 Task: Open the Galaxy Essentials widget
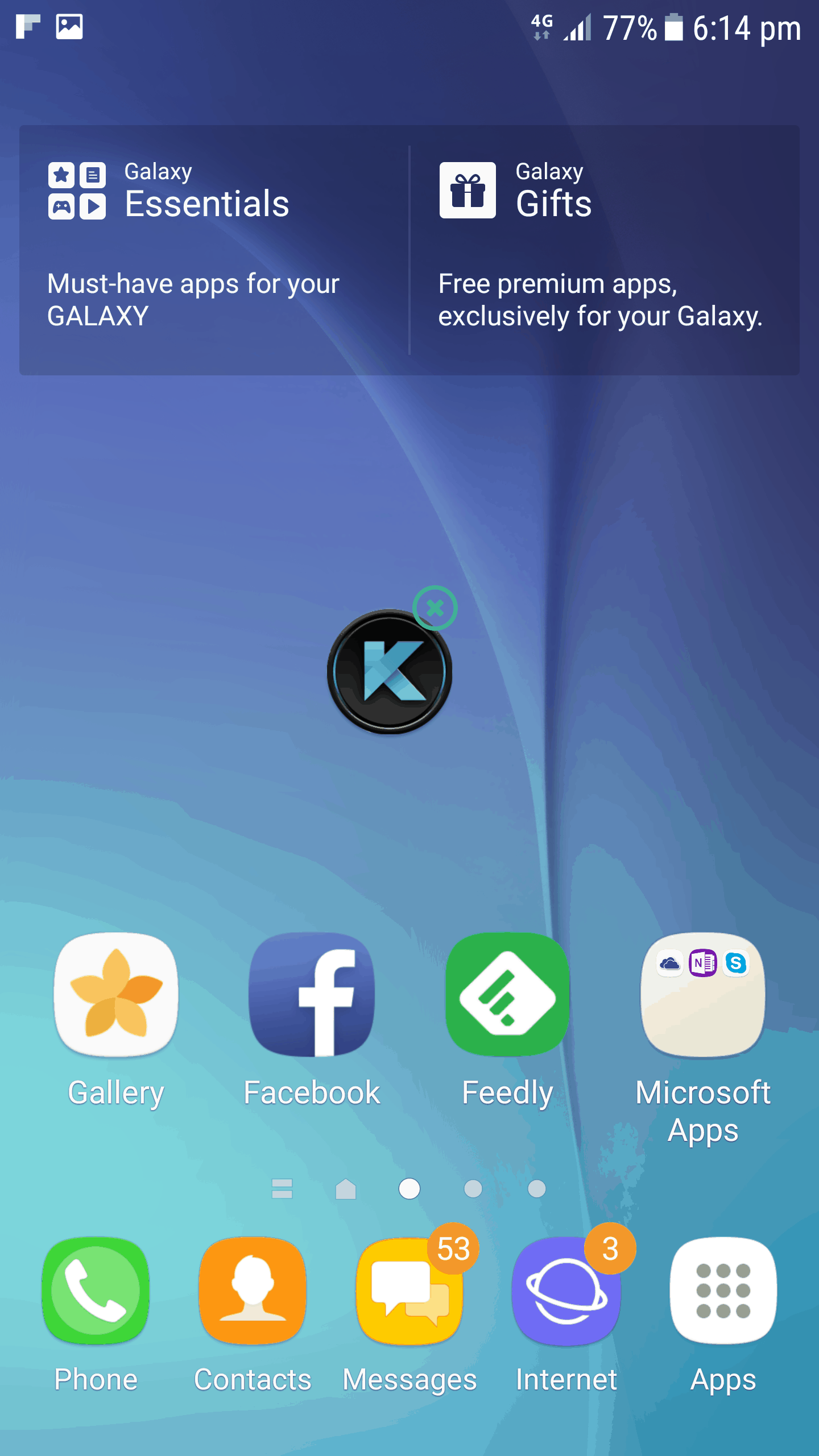(x=214, y=250)
